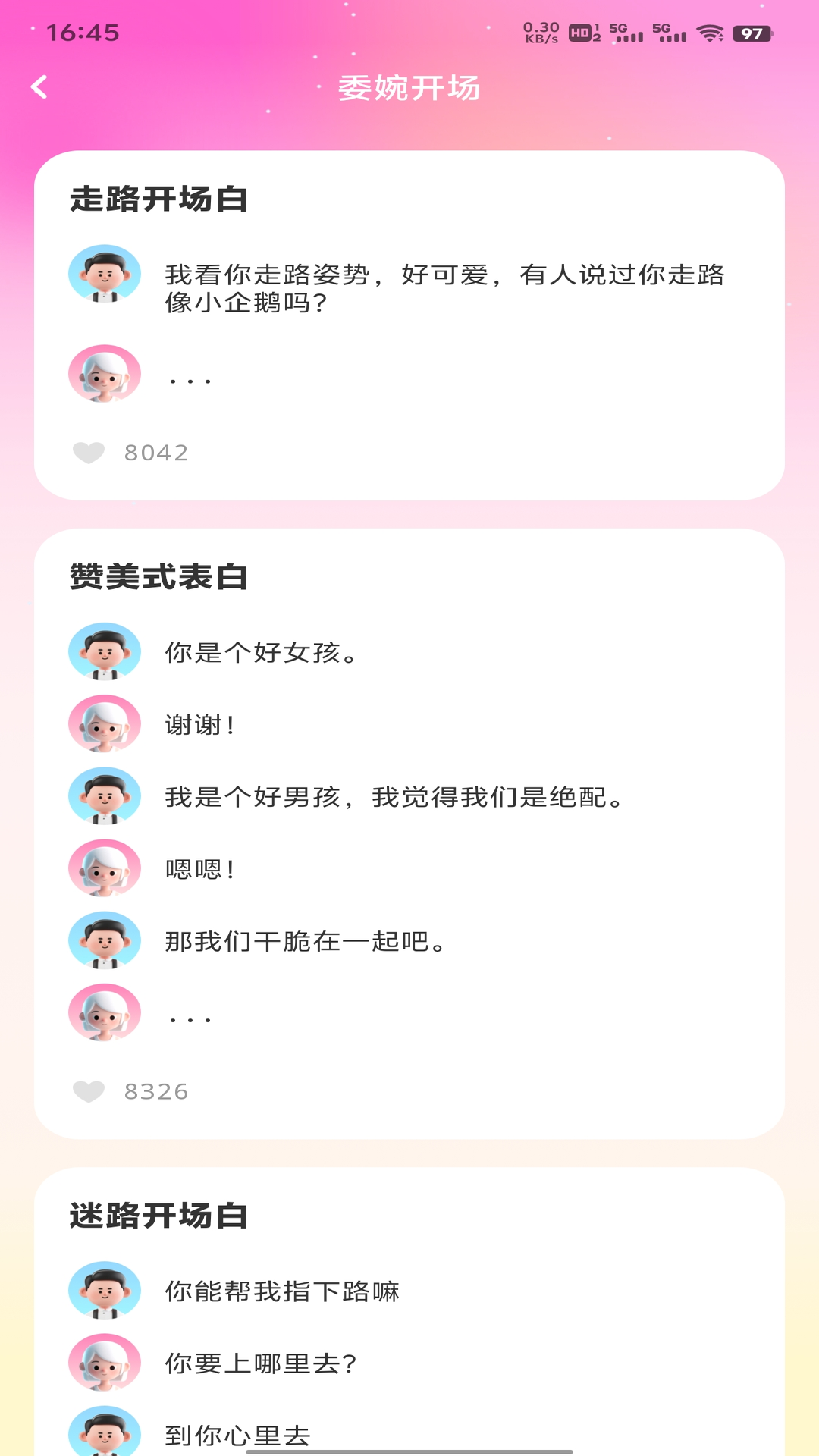Click the female avatar saying 谢谢
Image resolution: width=819 pixels, height=1456 pixels.
pos(105,723)
